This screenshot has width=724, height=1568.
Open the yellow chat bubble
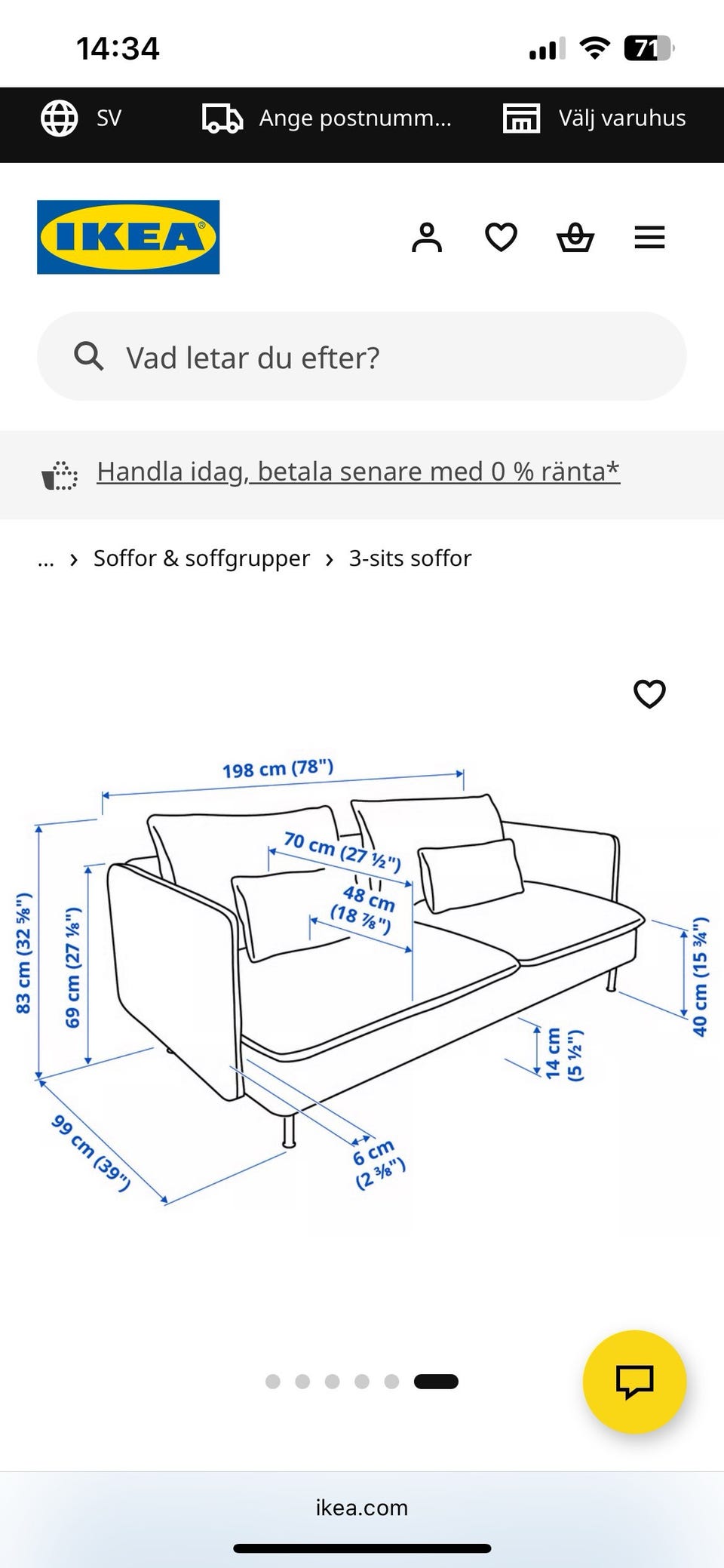[636, 1382]
